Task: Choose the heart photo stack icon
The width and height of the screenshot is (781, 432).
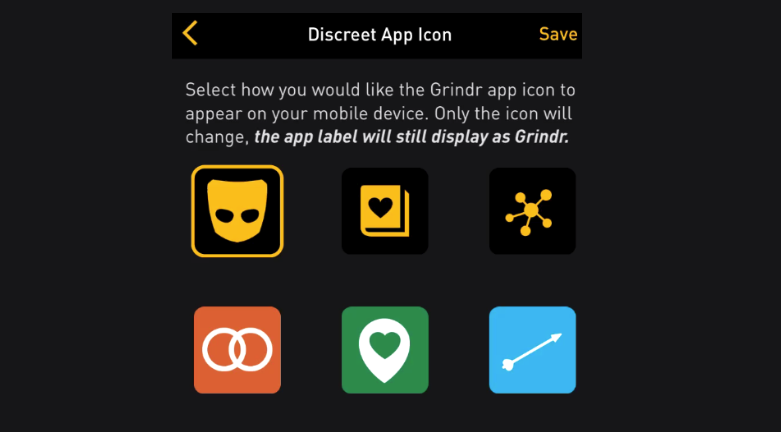Action: [385, 211]
